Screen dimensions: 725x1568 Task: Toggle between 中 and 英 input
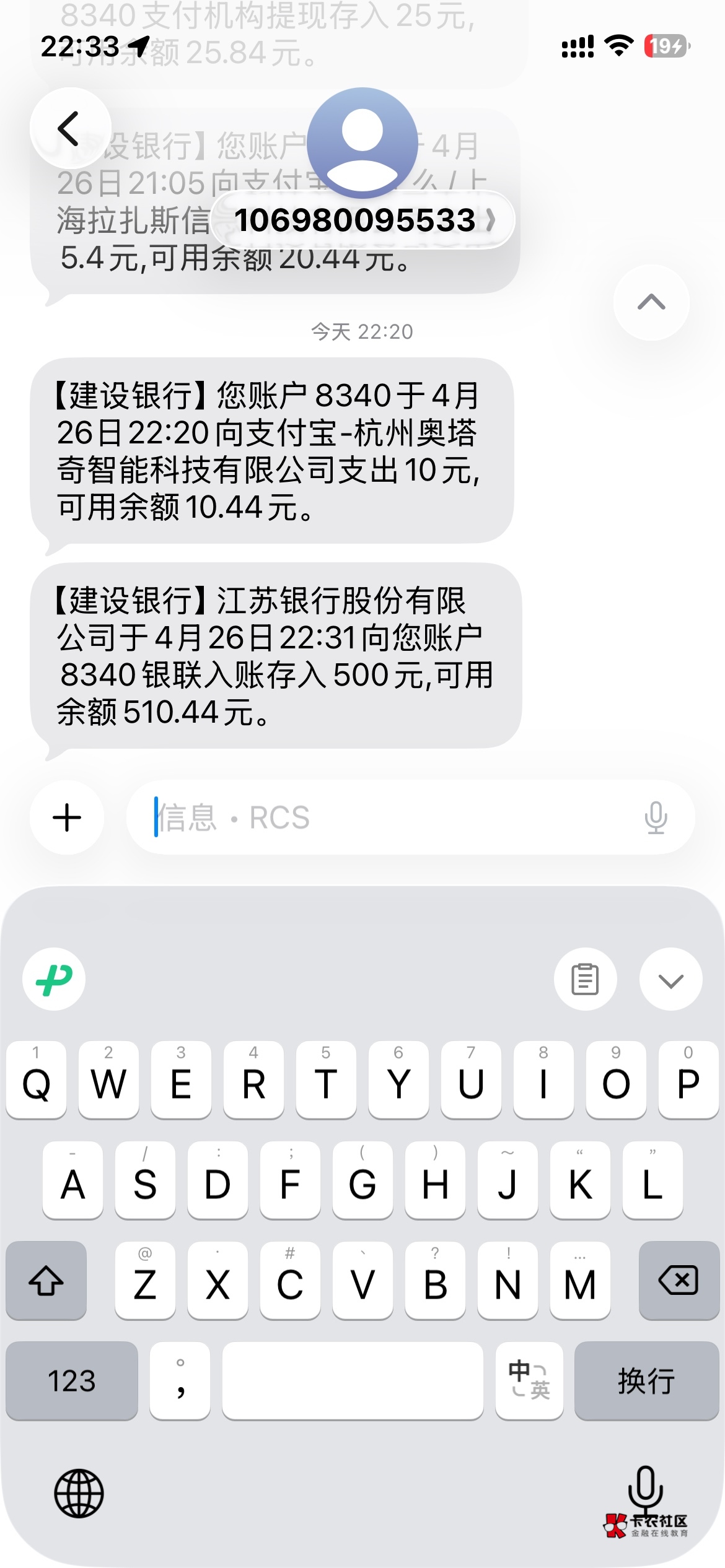pos(529,1380)
